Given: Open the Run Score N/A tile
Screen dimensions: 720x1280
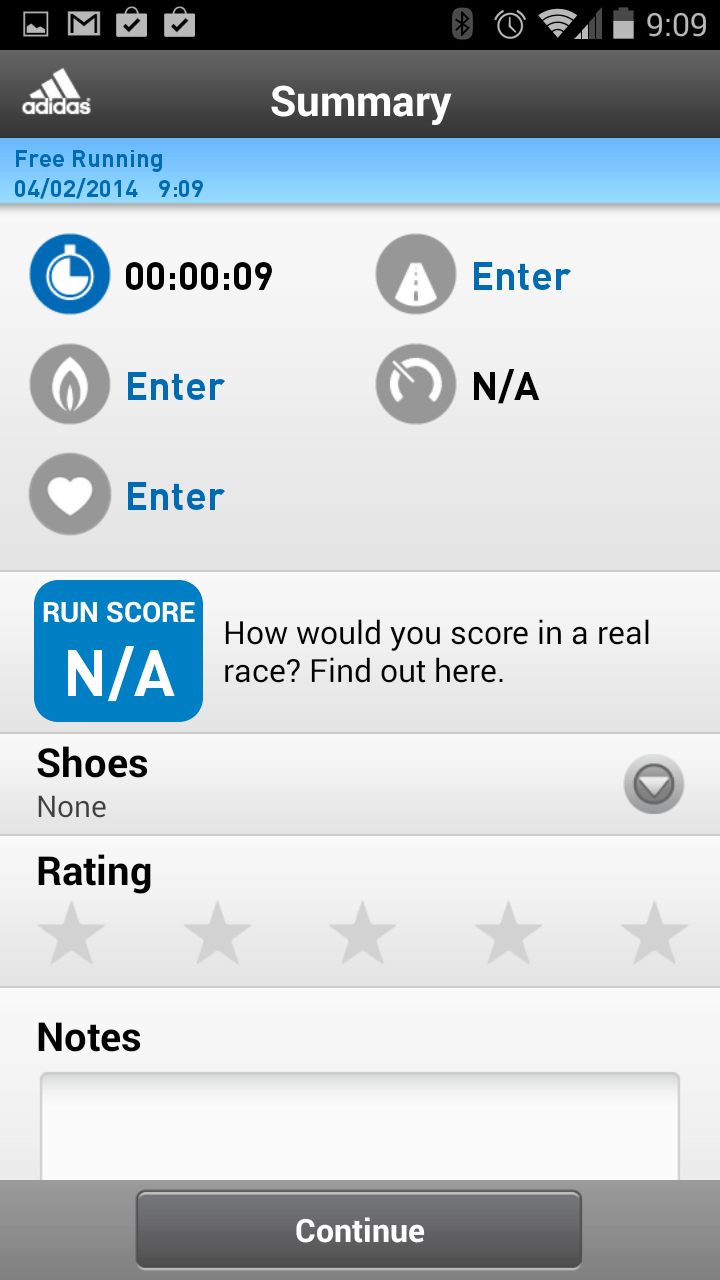Looking at the screenshot, I should (118, 651).
